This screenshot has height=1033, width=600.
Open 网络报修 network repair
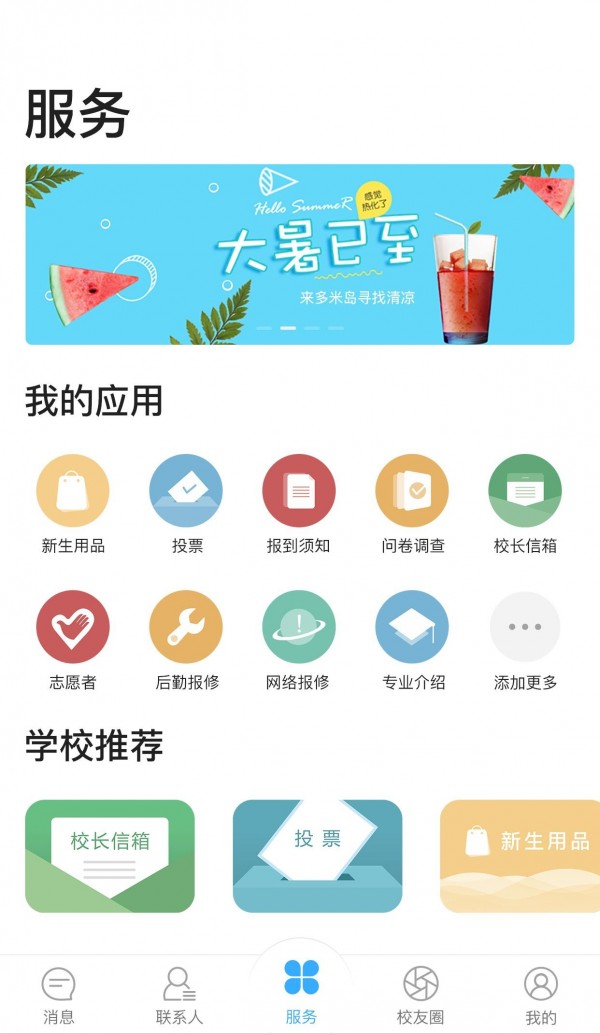click(299, 628)
